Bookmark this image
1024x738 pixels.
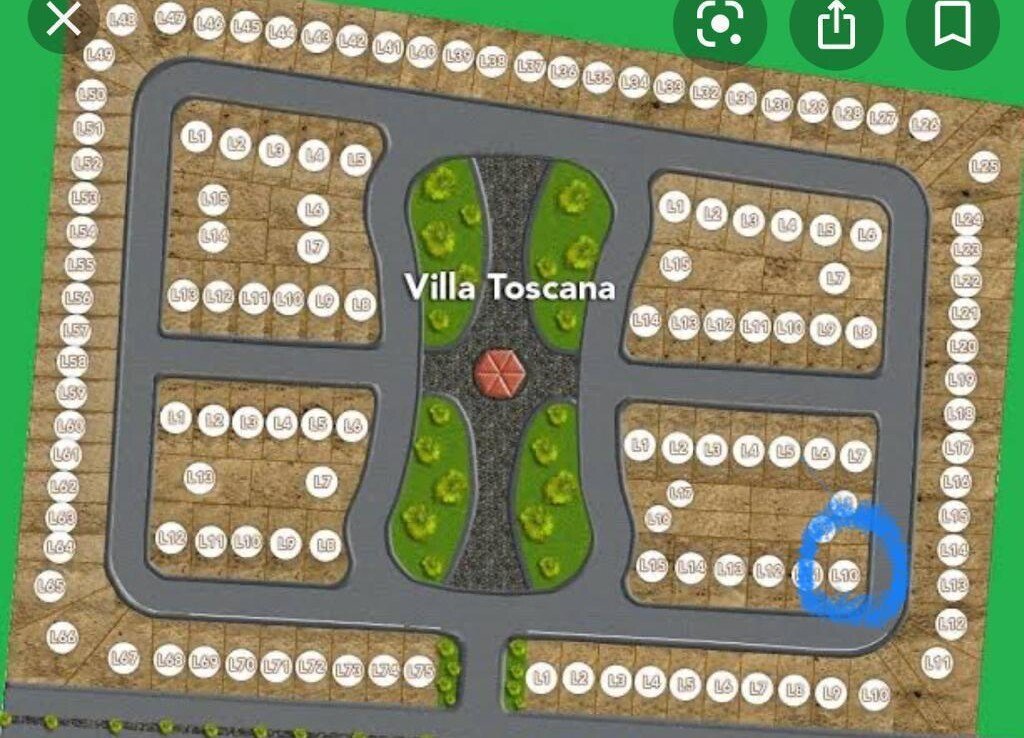point(952,25)
